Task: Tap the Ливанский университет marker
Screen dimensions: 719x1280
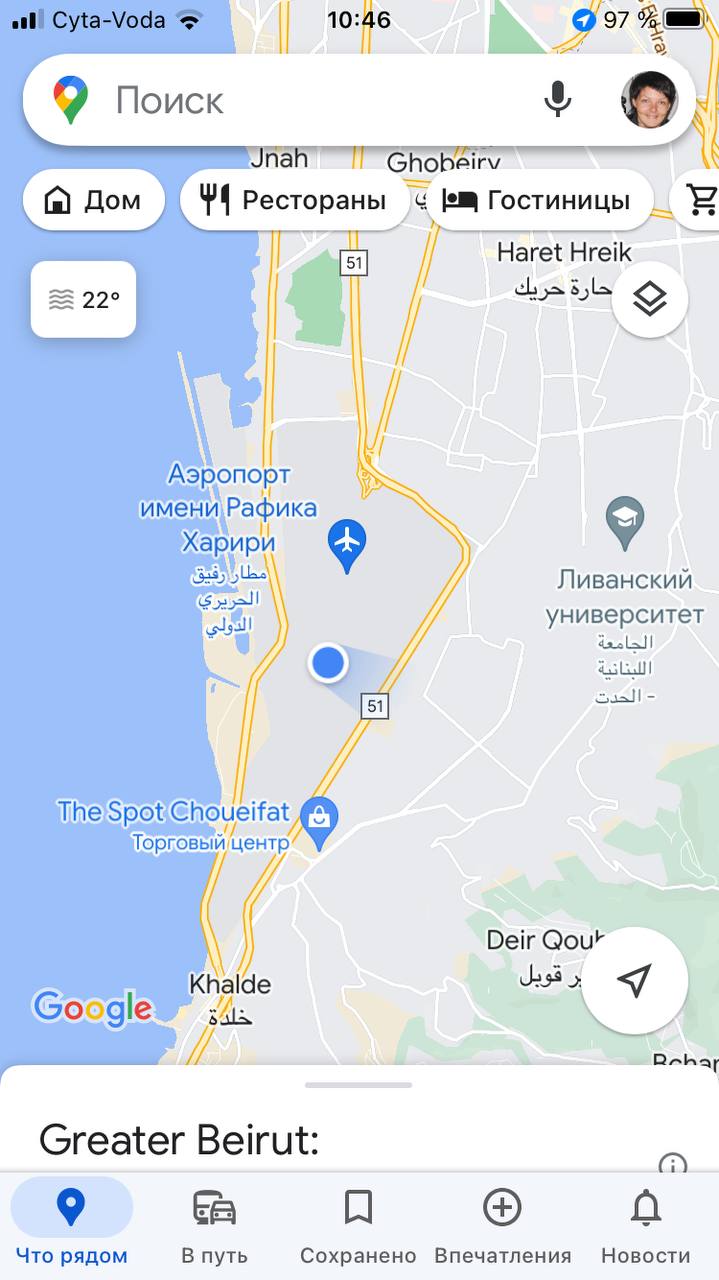Action: click(625, 520)
